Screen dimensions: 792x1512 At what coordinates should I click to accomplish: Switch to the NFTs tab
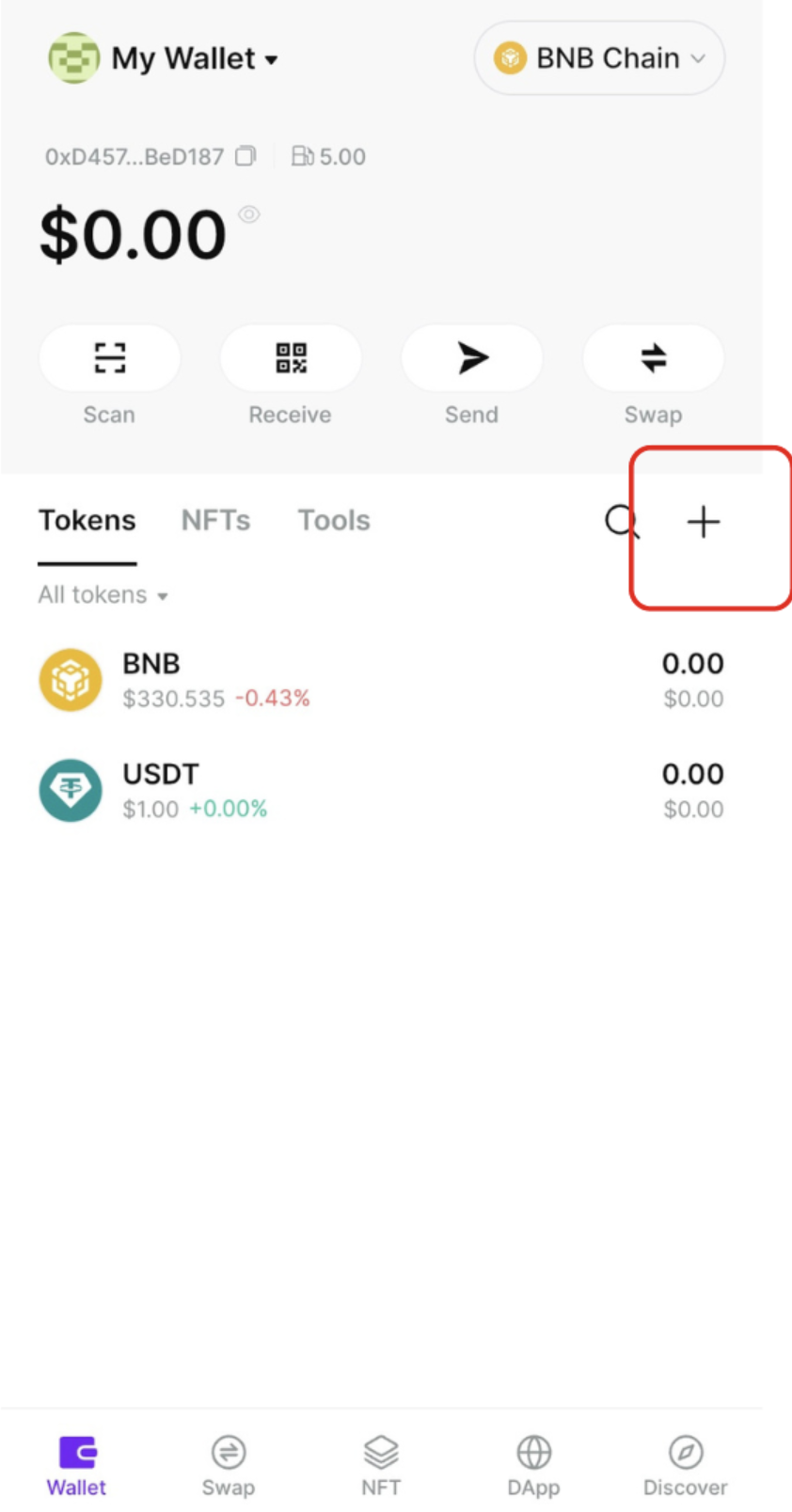tap(215, 520)
